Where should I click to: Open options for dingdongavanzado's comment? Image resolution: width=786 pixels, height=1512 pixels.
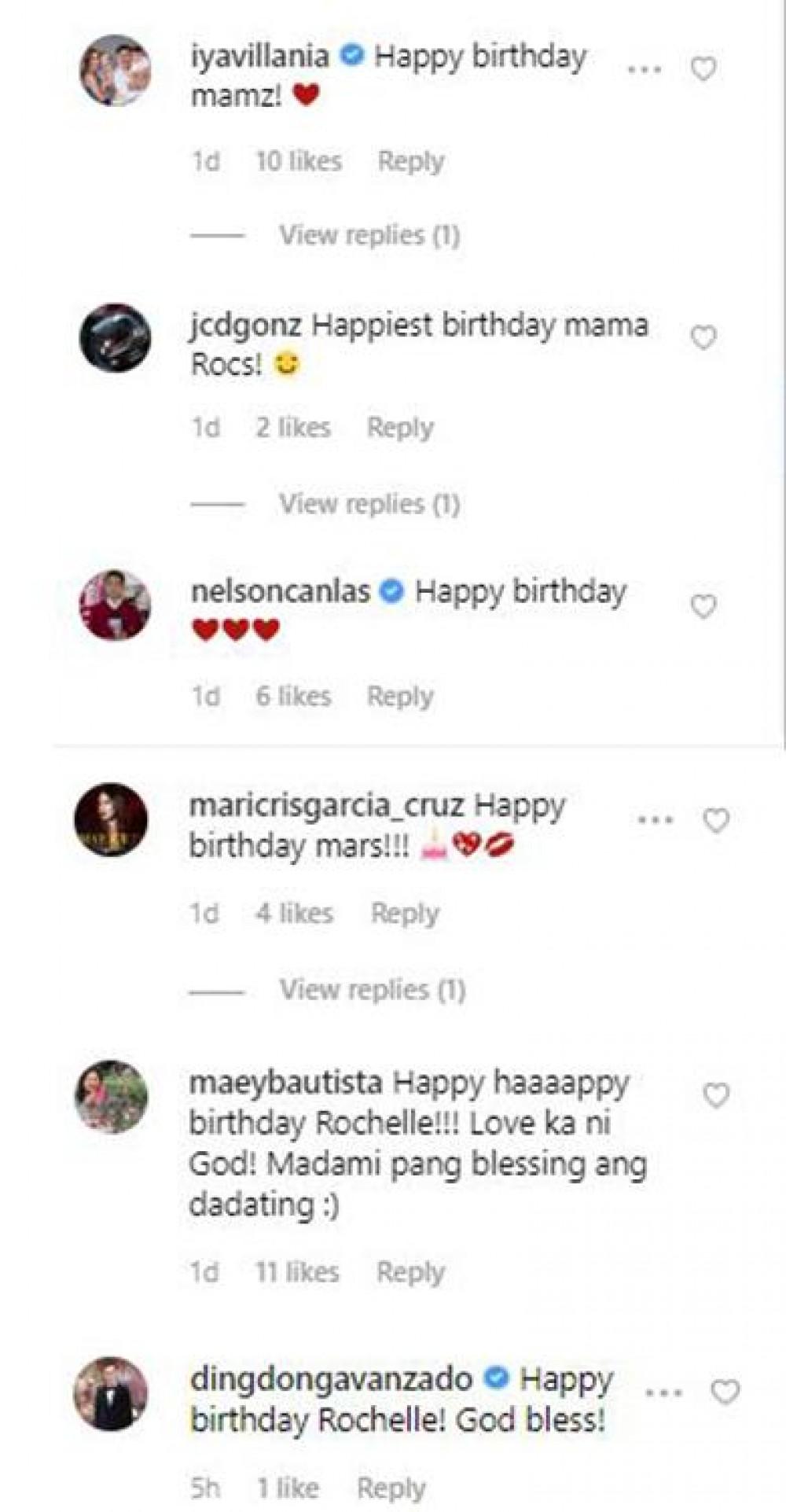(x=663, y=1392)
